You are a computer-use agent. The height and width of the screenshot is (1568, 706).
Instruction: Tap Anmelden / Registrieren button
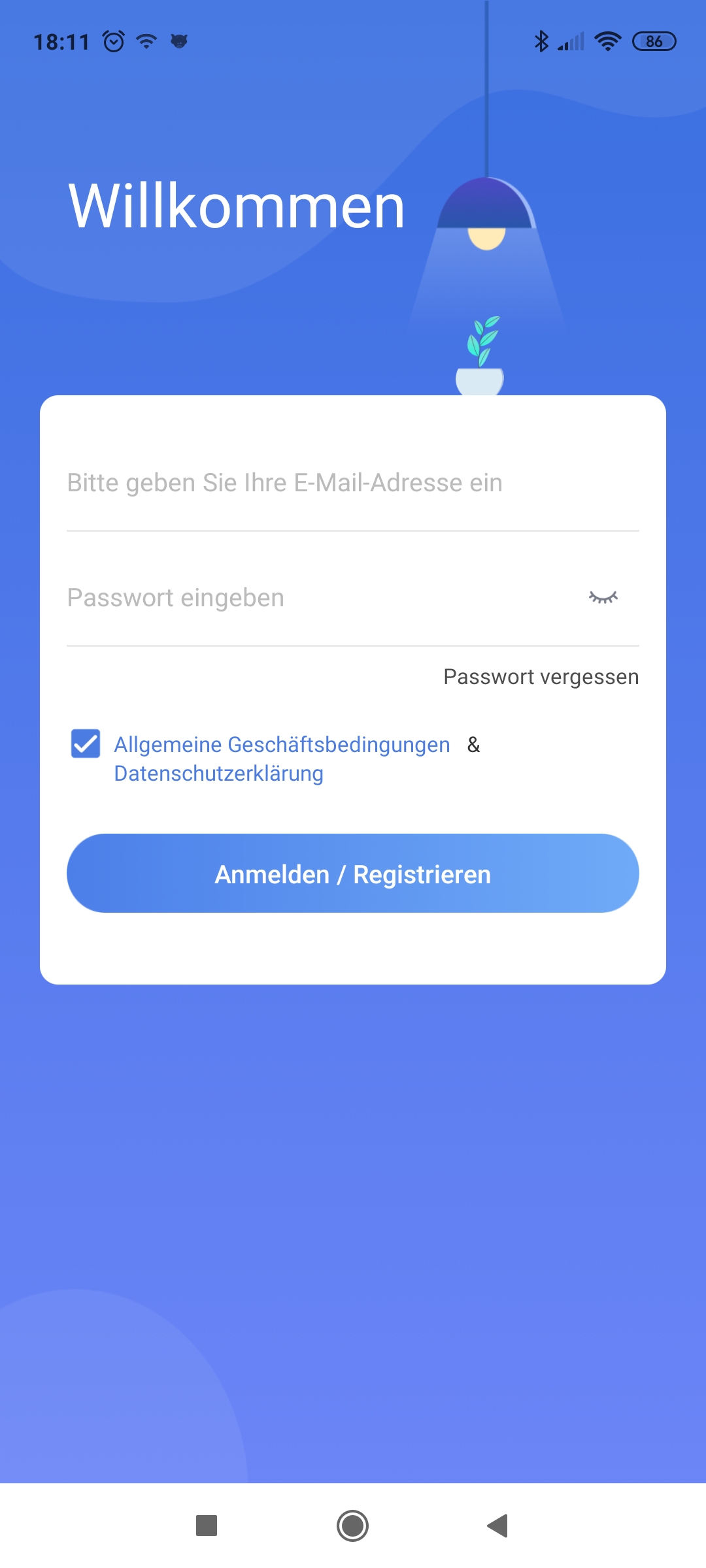[x=353, y=874]
